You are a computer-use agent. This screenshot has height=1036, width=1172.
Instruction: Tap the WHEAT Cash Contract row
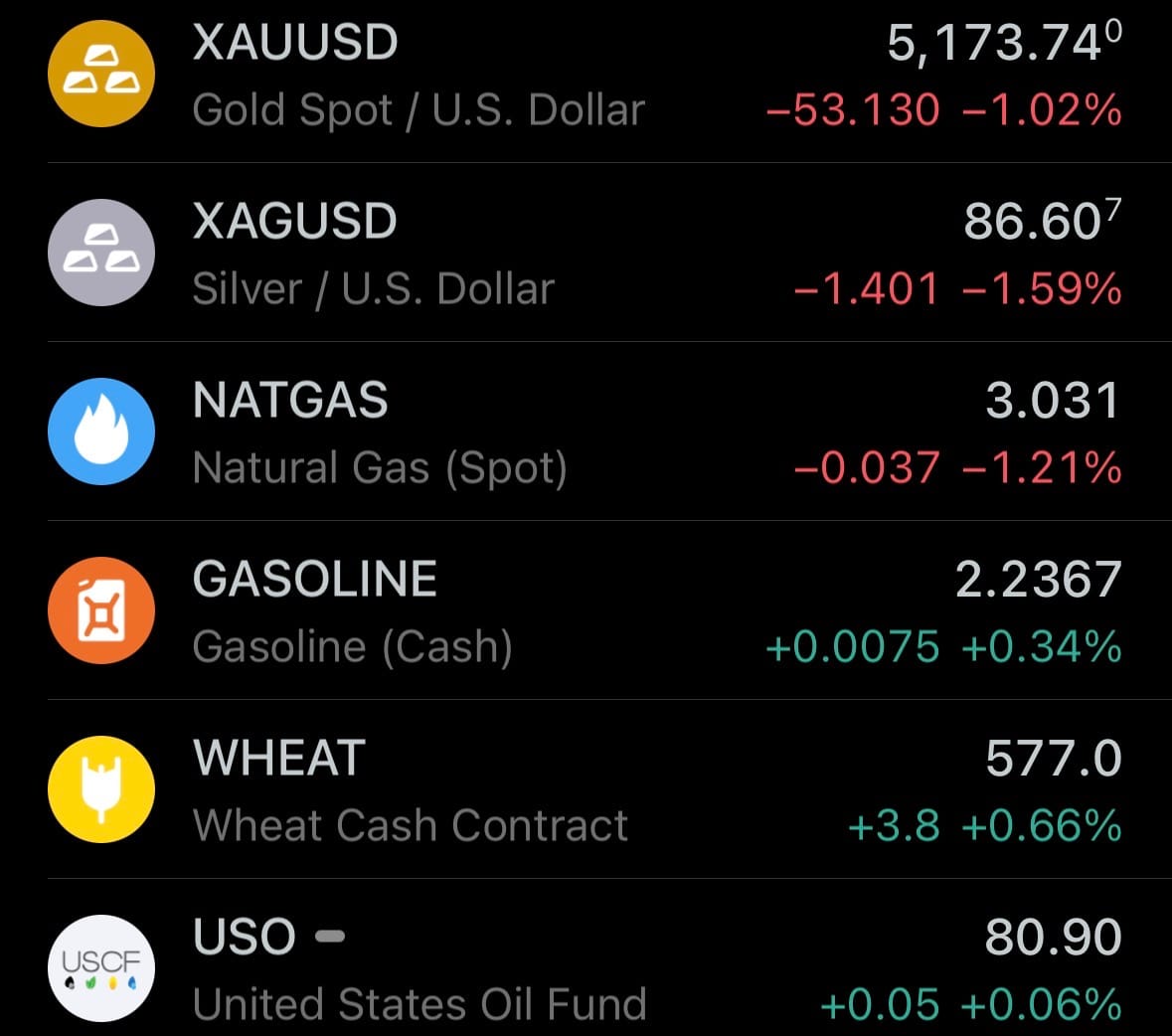(586, 790)
